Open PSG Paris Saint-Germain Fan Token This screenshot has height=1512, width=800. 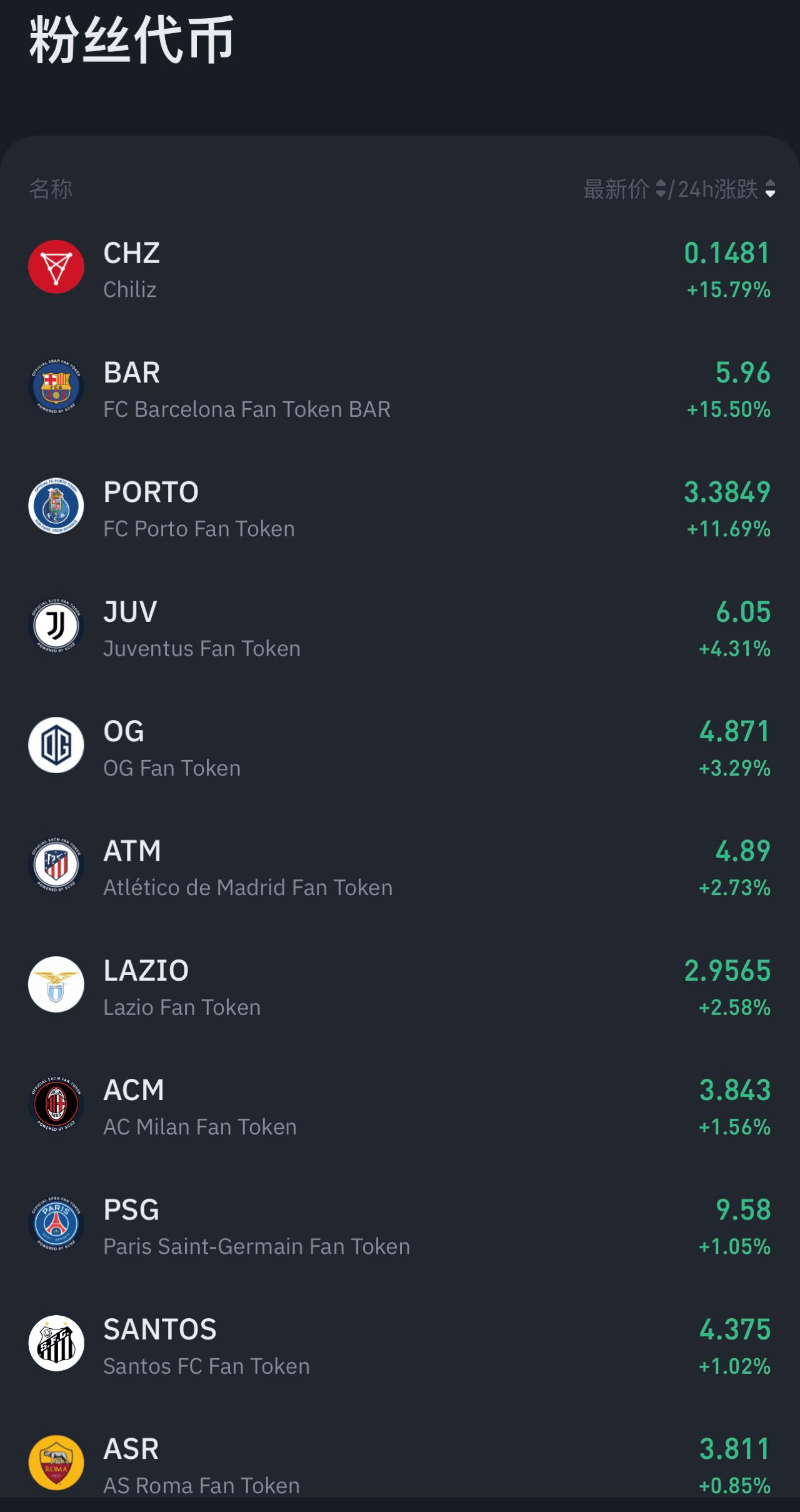[x=400, y=1226]
